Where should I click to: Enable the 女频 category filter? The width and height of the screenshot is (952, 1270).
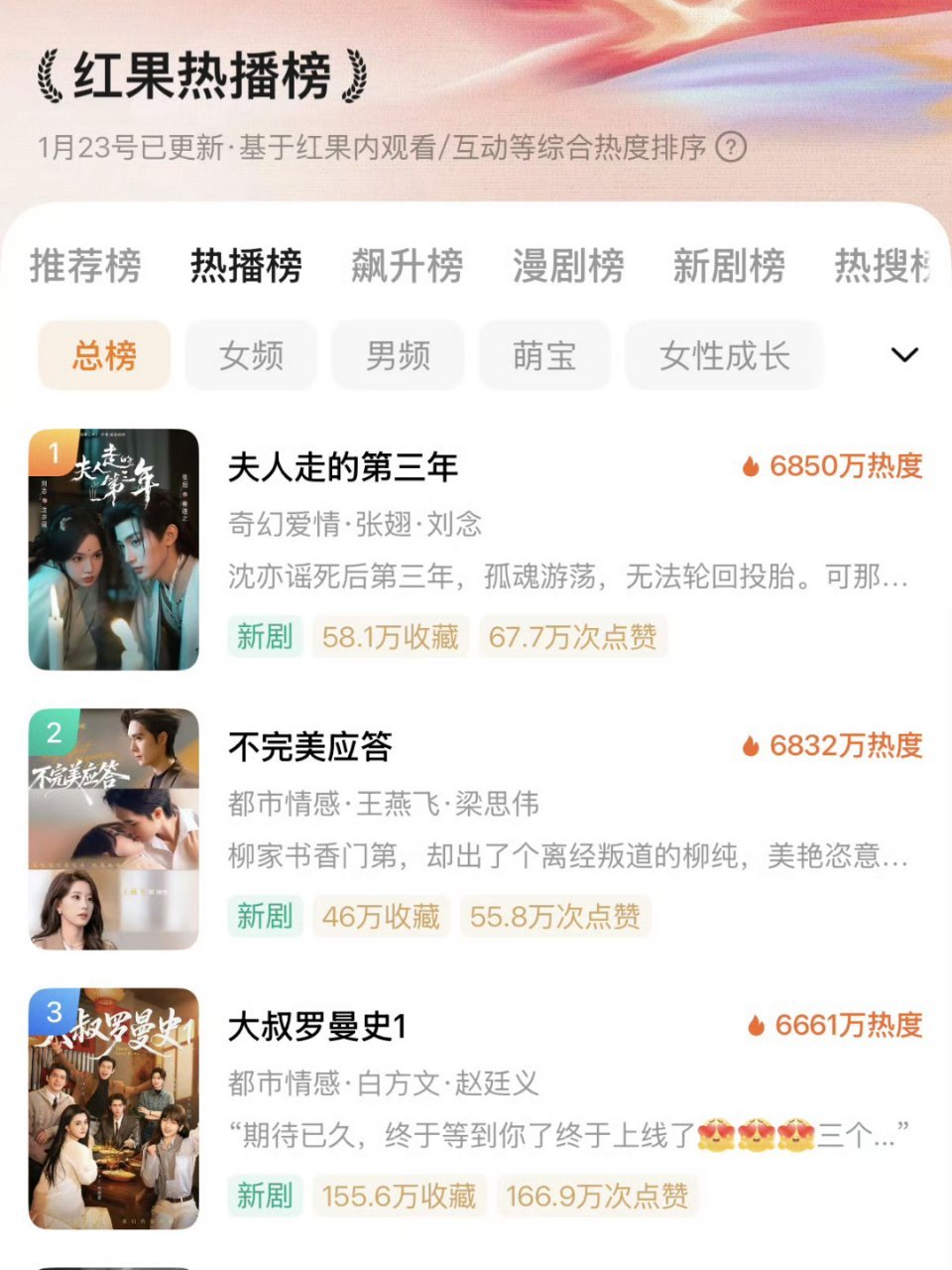point(250,355)
